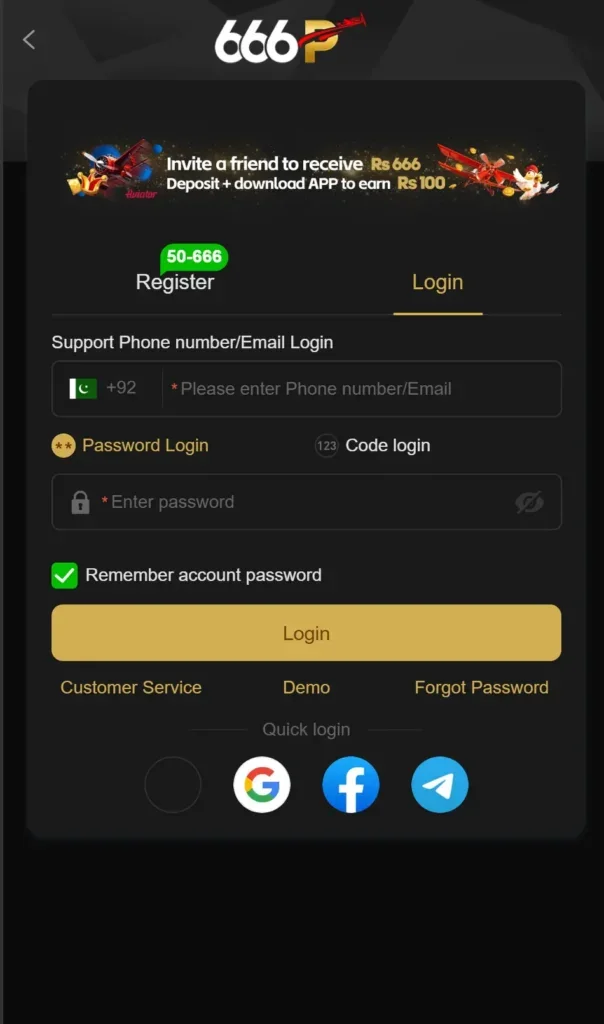
Task: Sign in with Telegram
Action: click(x=440, y=785)
